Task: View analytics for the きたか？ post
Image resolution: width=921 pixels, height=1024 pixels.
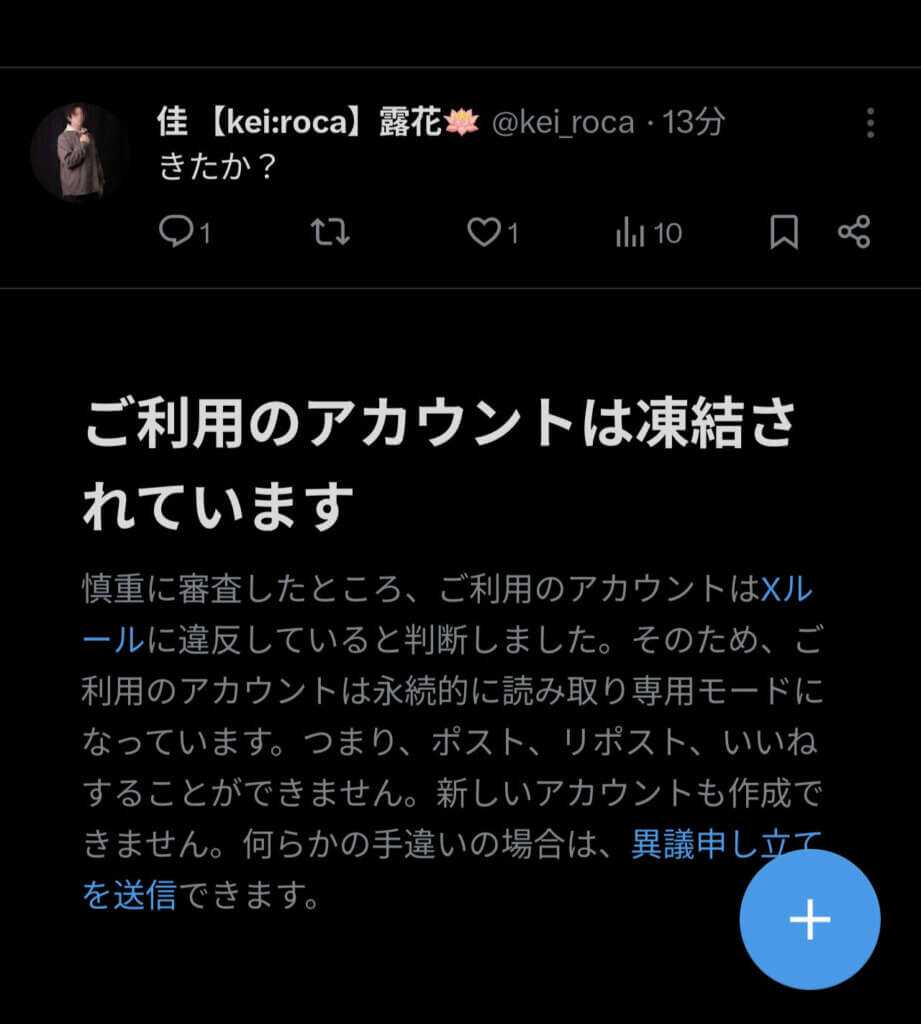Action: tap(631, 233)
